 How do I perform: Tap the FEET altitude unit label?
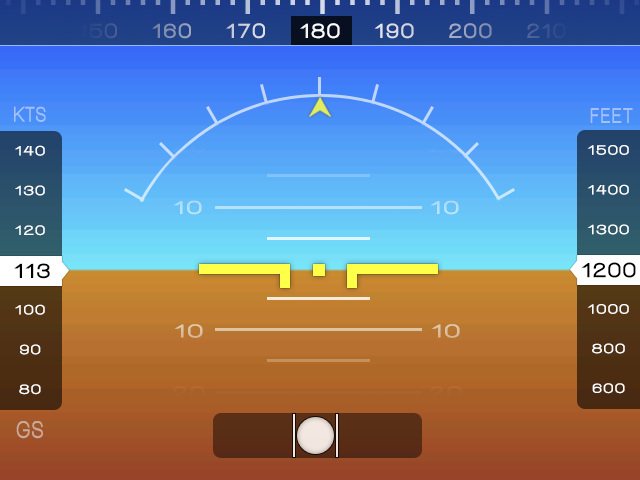610,115
